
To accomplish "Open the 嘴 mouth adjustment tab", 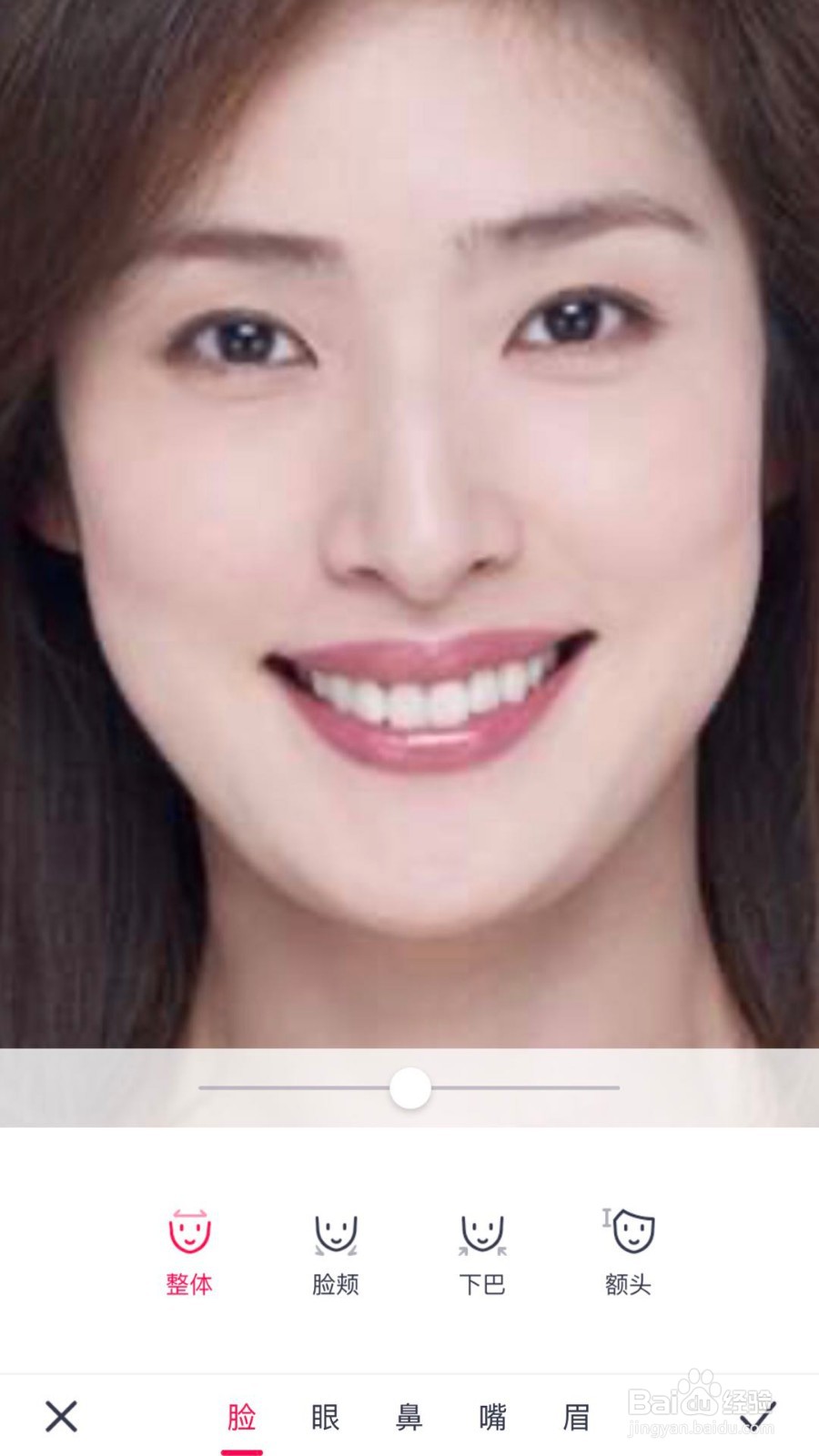I will pos(491,1416).
